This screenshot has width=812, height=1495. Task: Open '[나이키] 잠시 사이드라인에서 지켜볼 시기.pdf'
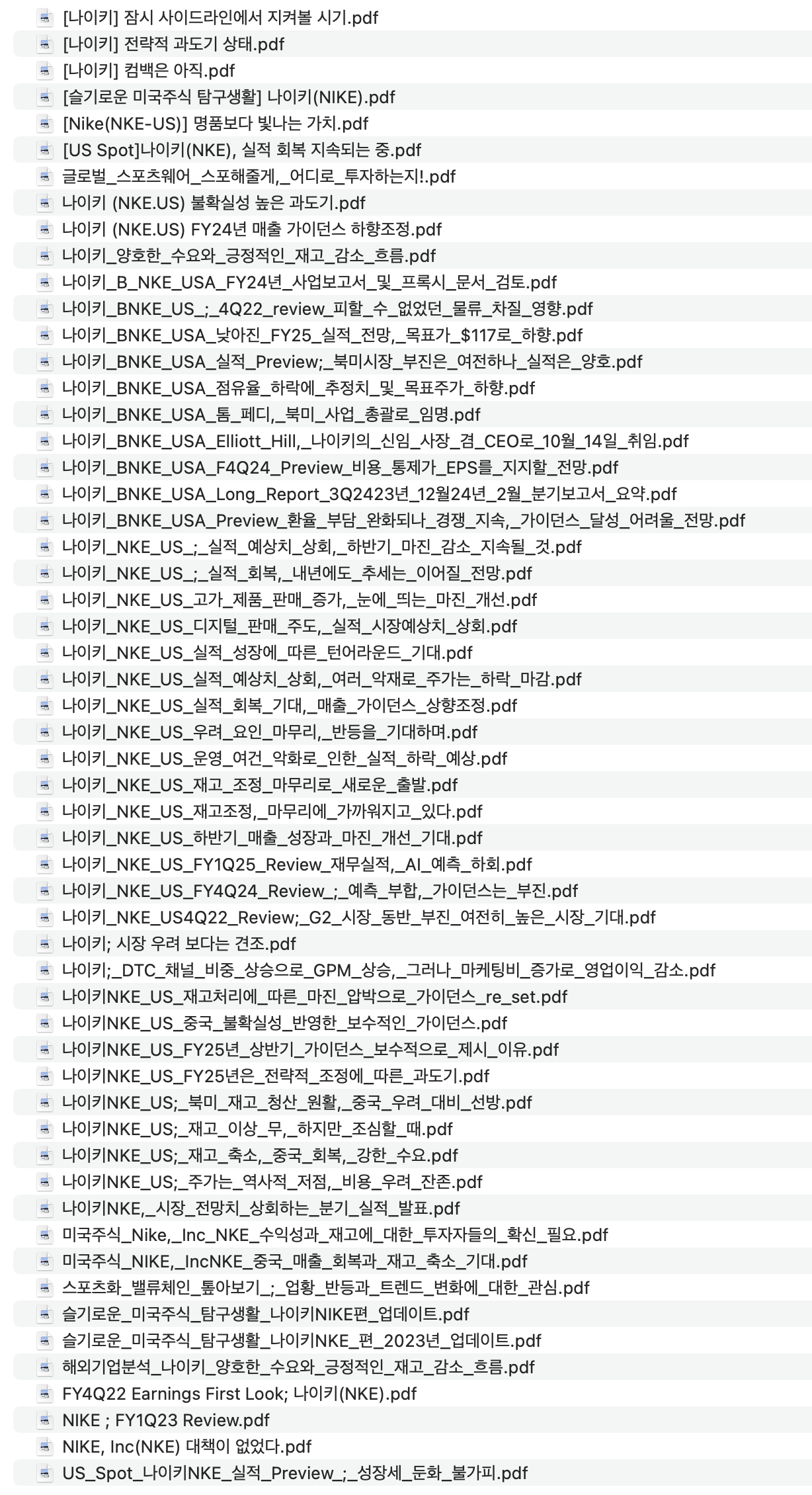[220, 17]
